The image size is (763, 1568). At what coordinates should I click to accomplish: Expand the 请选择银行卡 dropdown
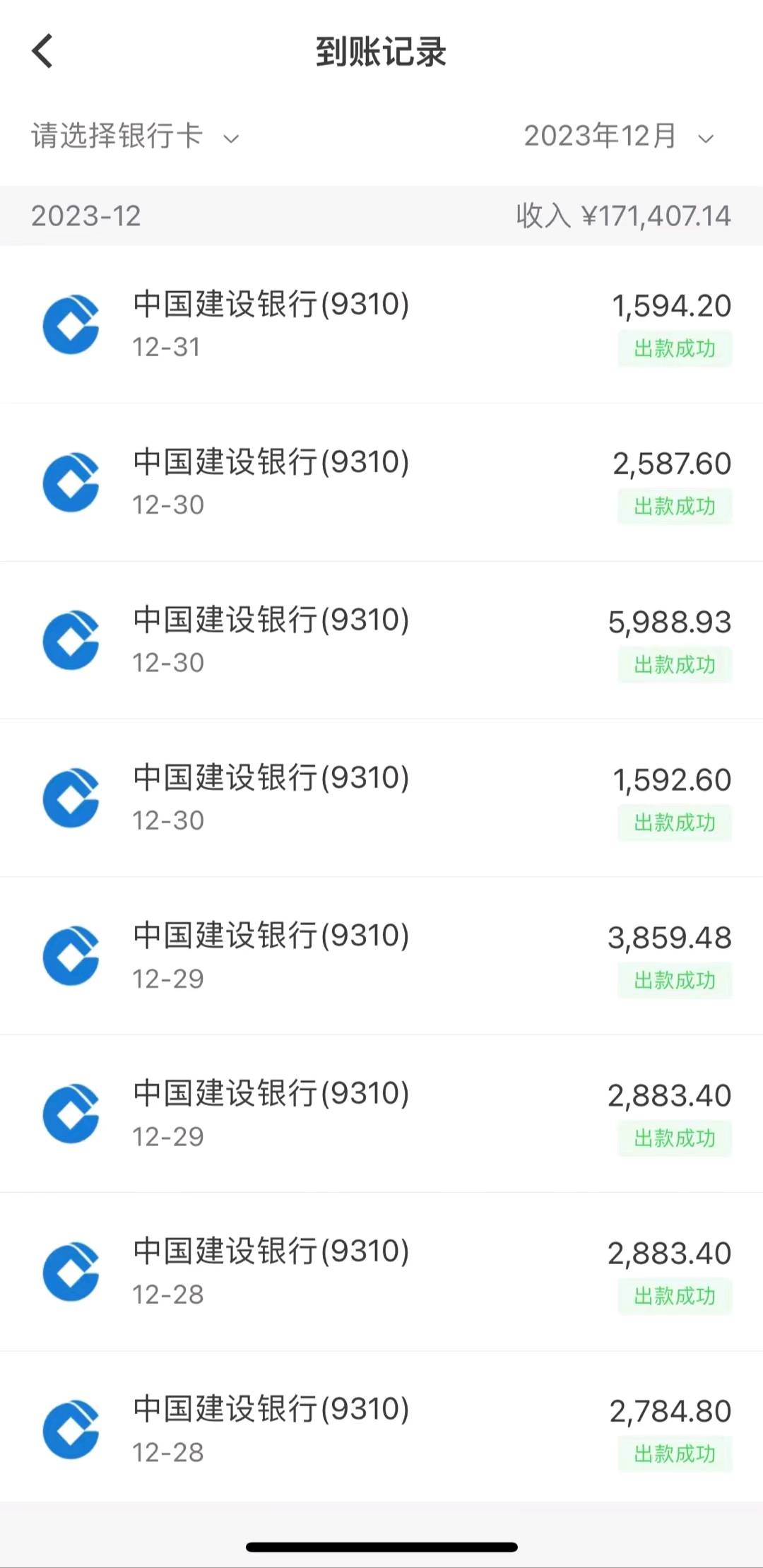pyautogui.click(x=135, y=136)
